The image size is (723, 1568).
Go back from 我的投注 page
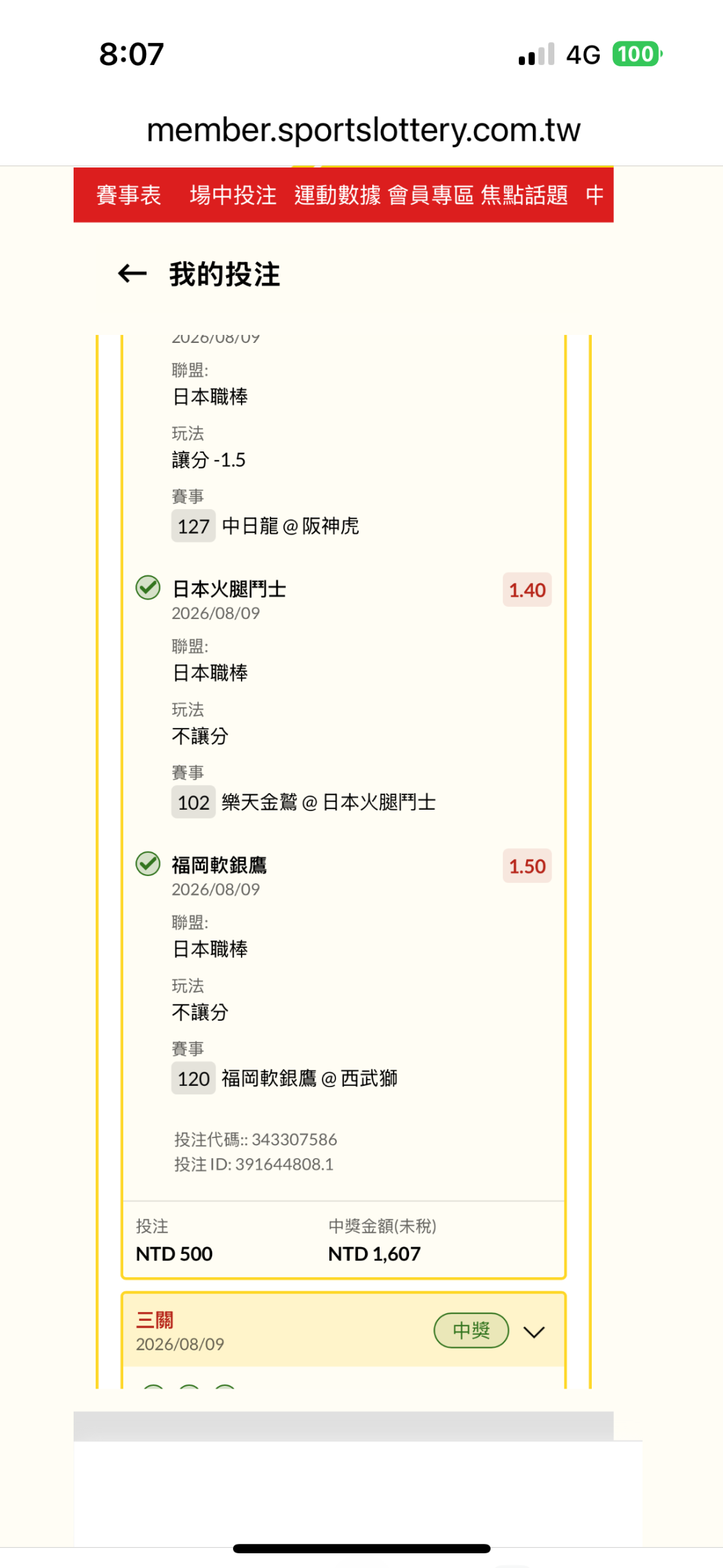point(132,273)
